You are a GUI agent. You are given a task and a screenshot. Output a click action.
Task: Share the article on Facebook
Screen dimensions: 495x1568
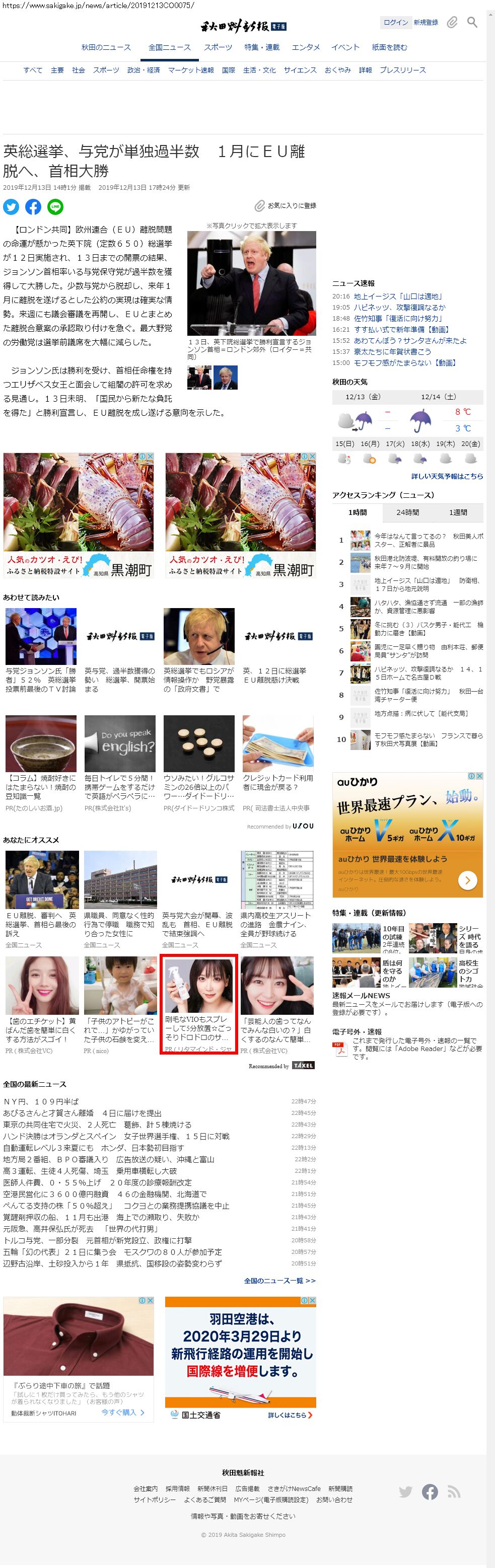pyautogui.click(x=33, y=207)
